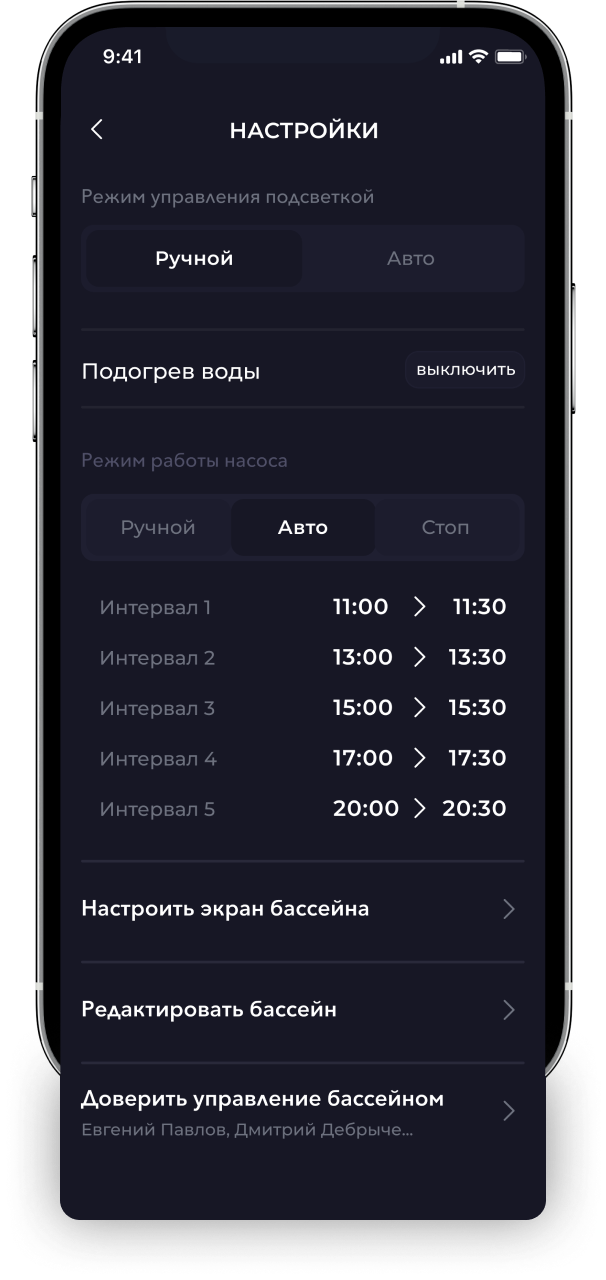
Task: Set pump mode to Стоп
Action: pyautogui.click(x=446, y=527)
